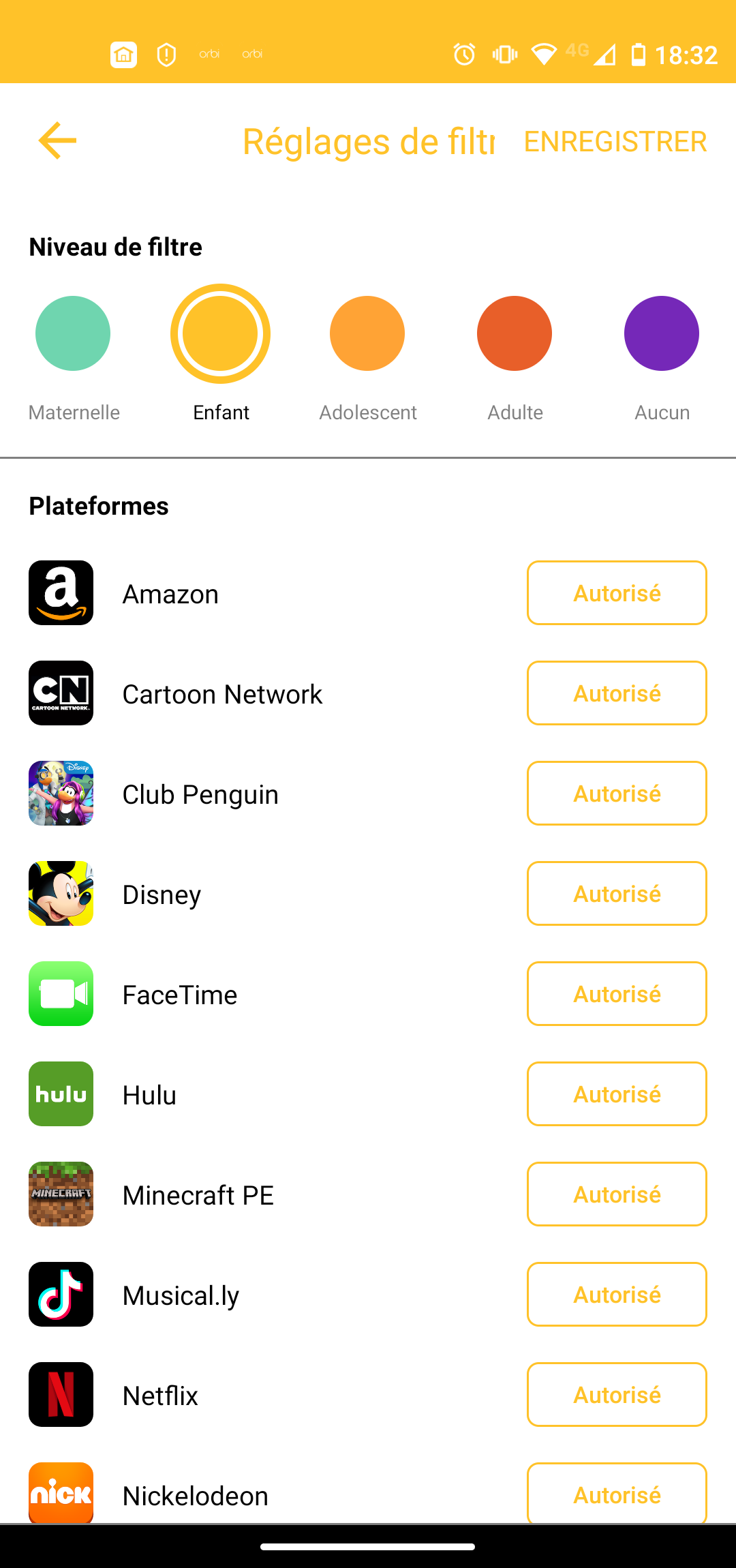
Task: Select the Enfant filter level
Action: pos(220,333)
